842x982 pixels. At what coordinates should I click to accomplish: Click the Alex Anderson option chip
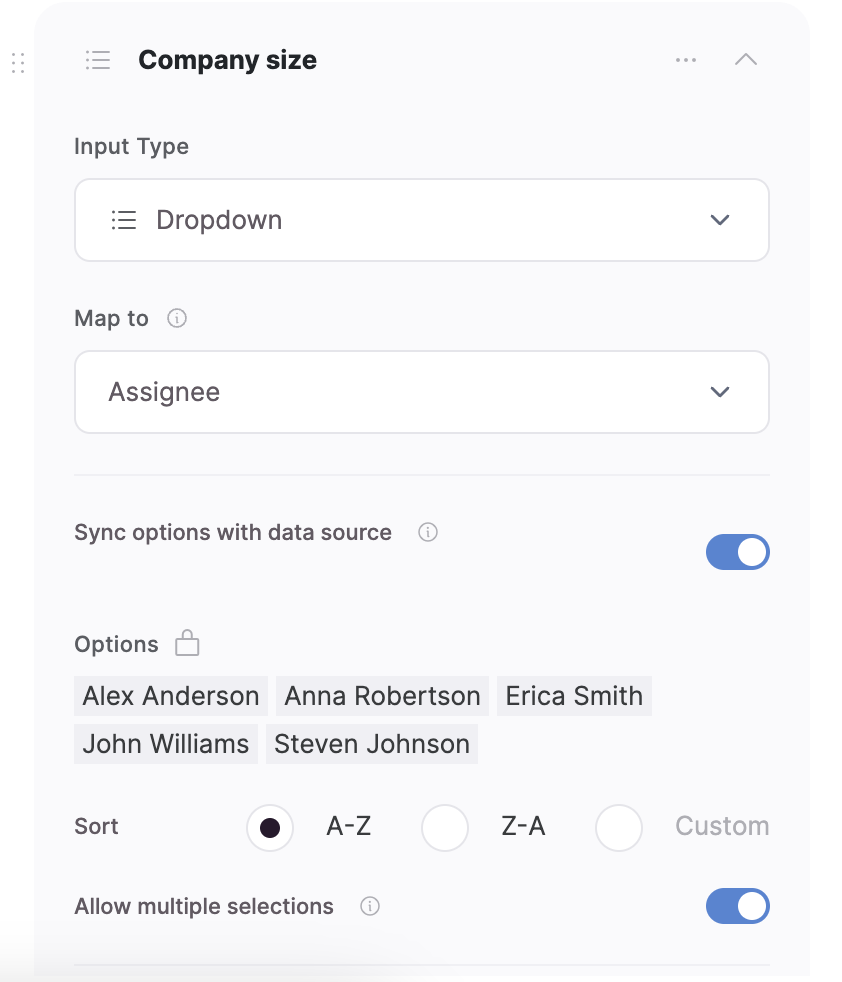pyautogui.click(x=170, y=695)
